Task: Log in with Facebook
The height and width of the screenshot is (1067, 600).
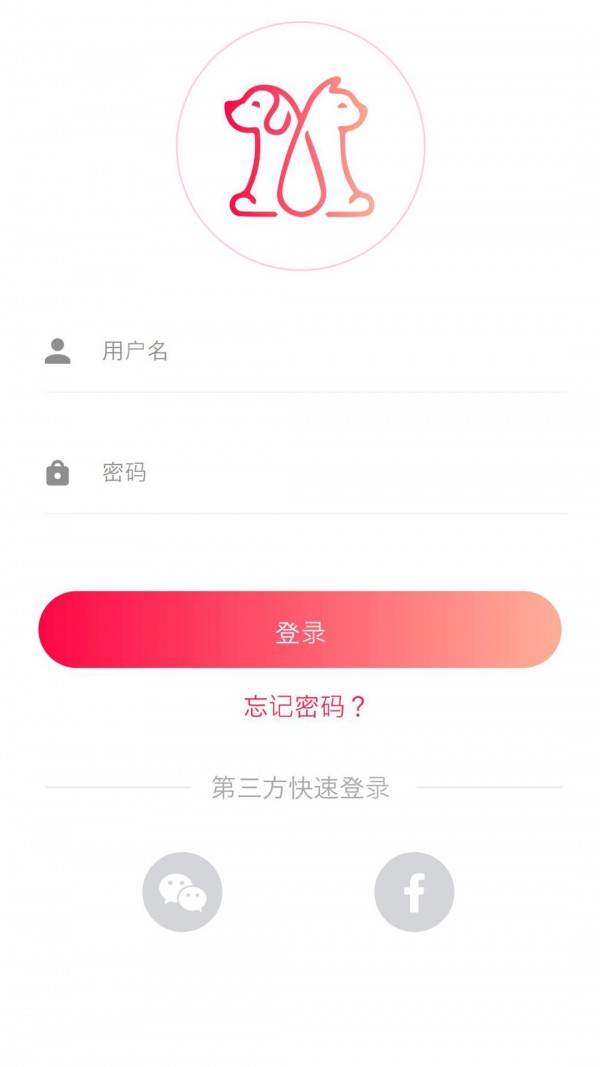Action: [x=414, y=892]
